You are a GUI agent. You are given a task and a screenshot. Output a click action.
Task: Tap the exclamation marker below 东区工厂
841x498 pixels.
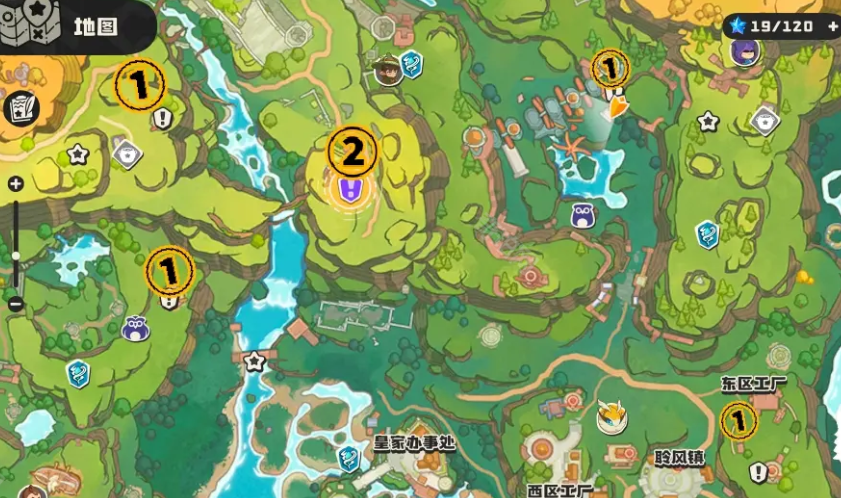click(x=758, y=471)
